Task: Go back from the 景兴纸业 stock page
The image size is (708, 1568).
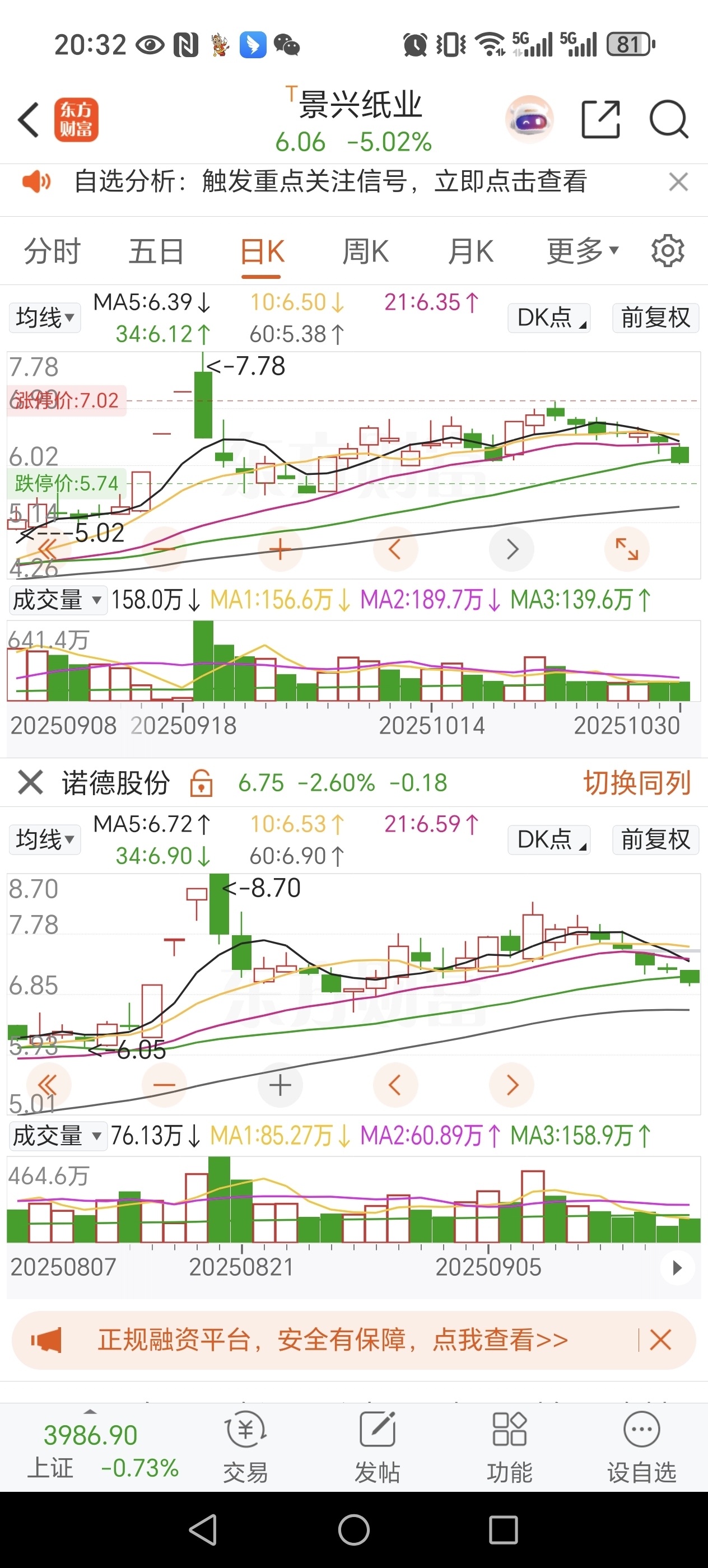Action: (x=29, y=119)
